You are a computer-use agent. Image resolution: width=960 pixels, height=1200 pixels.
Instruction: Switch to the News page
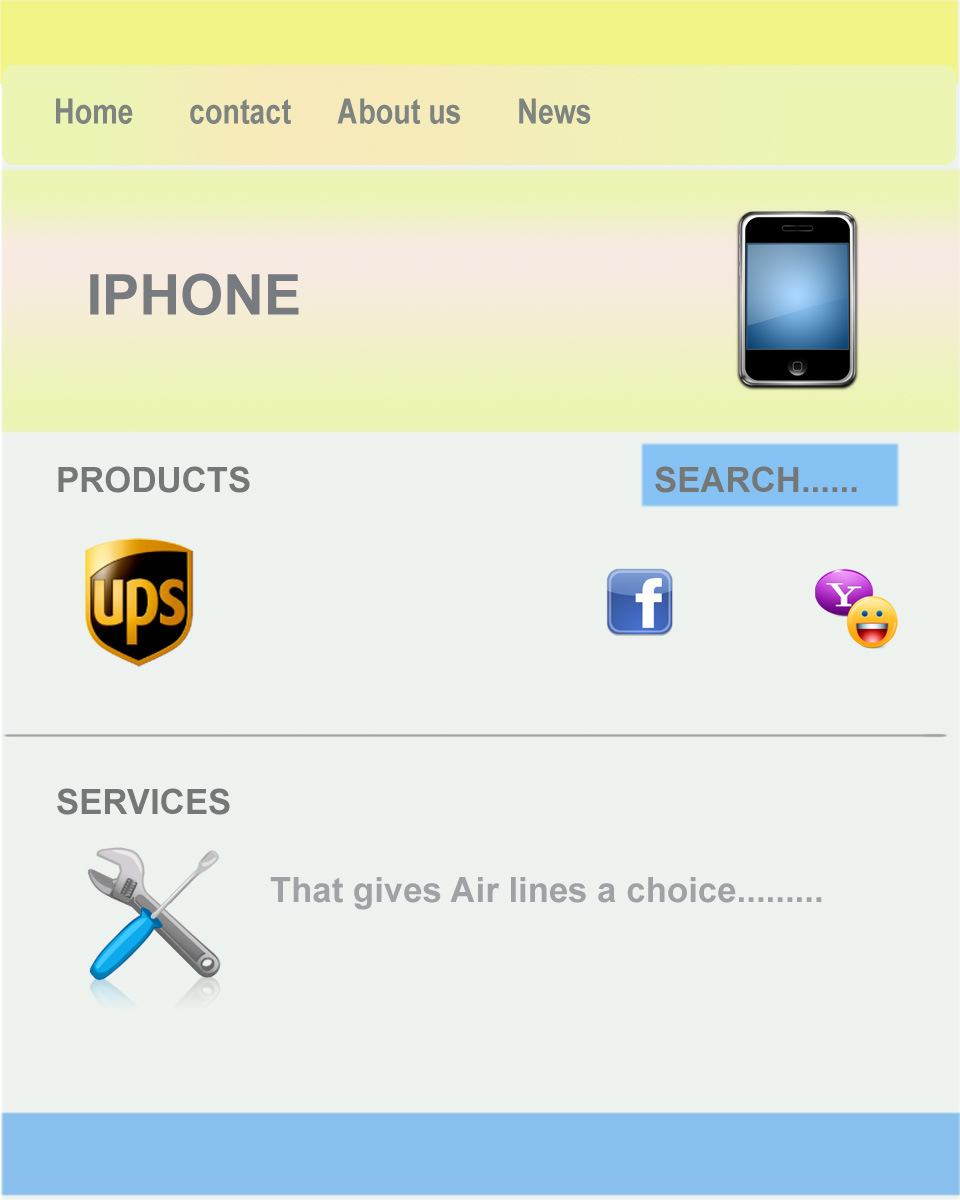(554, 112)
